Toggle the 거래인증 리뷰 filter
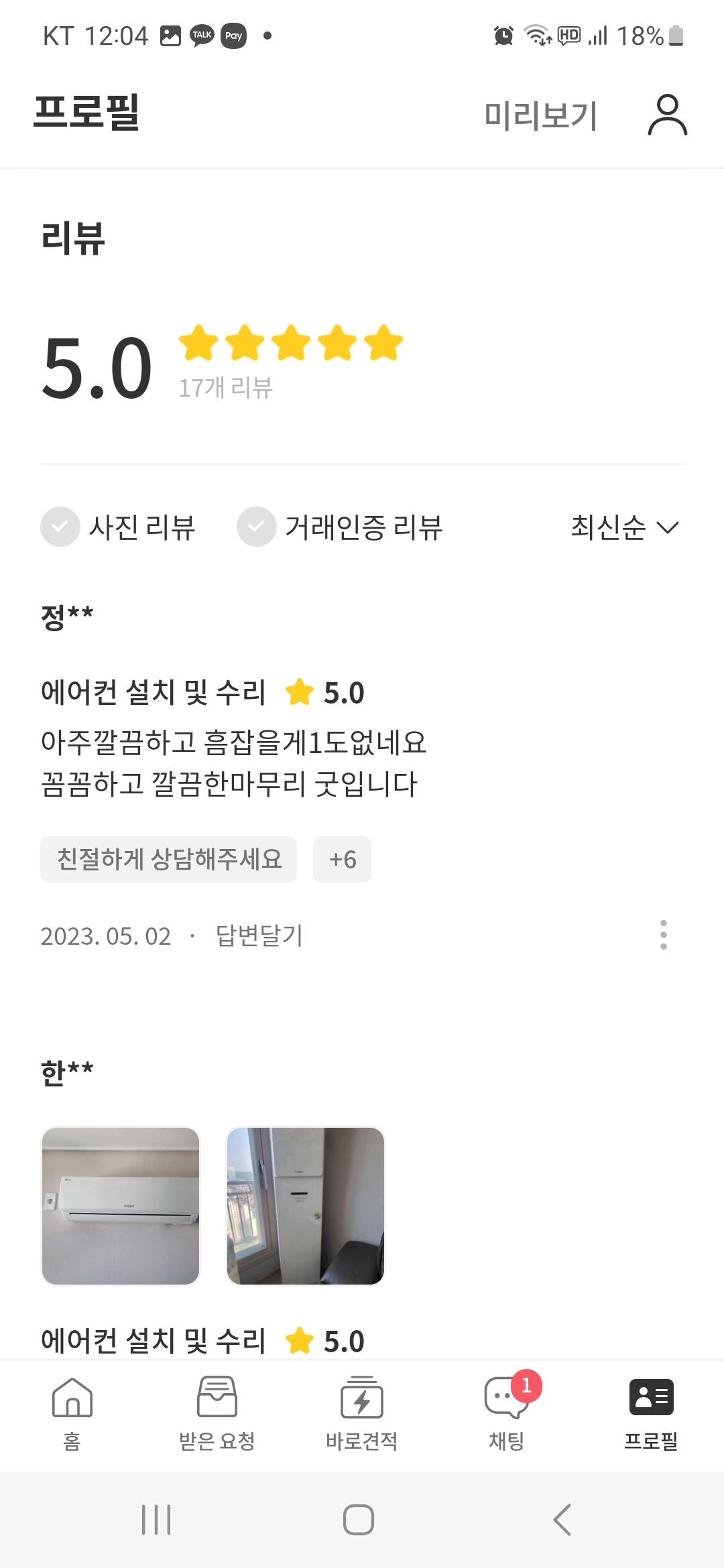Viewport: 724px width, 1568px height. (340, 527)
